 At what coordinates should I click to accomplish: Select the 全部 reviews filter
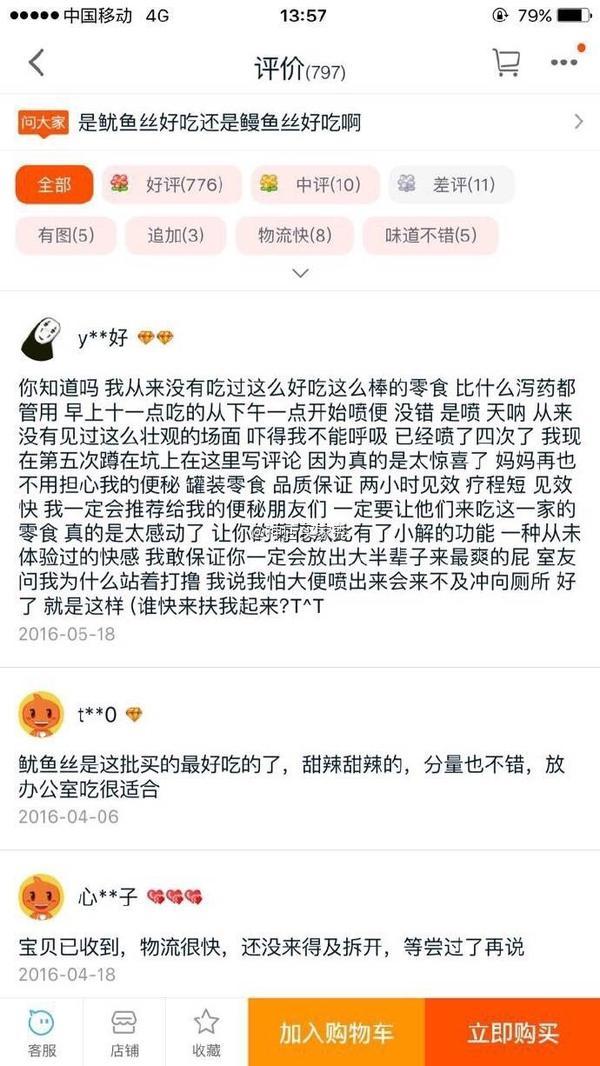[x=55, y=185]
